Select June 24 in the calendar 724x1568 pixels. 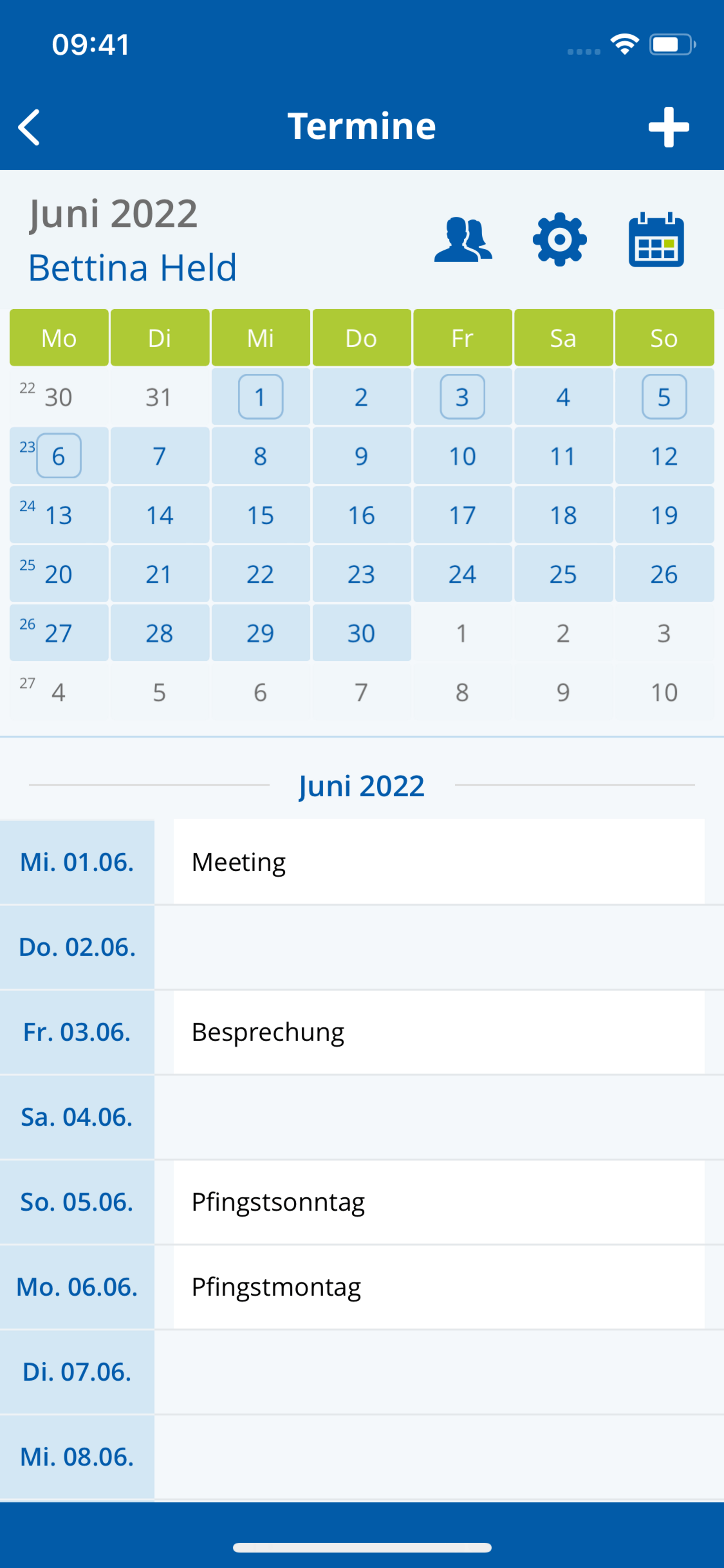click(463, 574)
